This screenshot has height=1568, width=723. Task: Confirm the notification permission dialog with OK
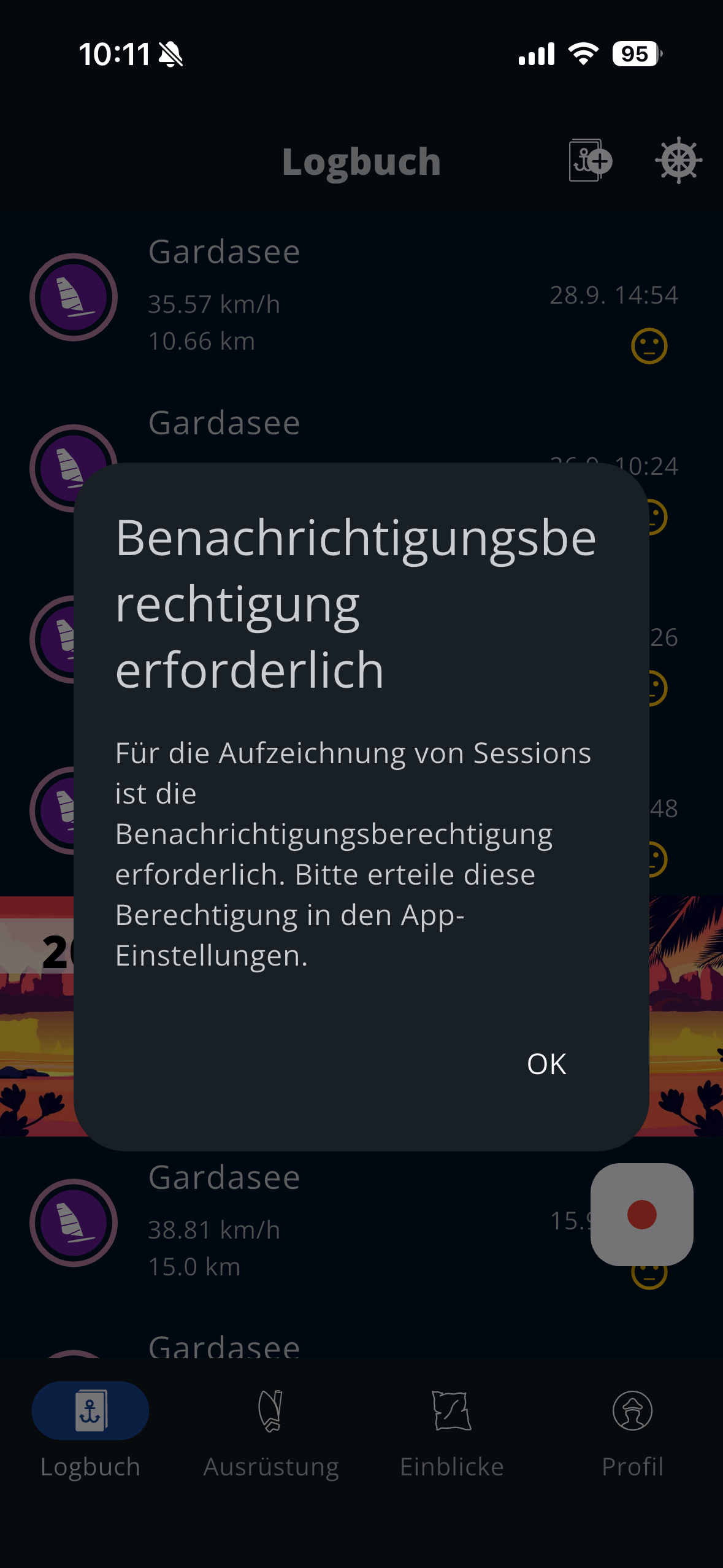(546, 1064)
